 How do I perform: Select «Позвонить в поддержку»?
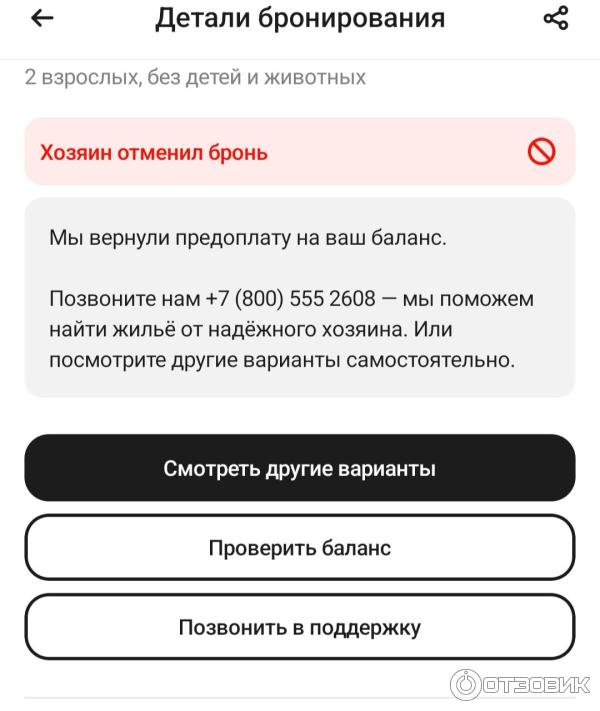(299, 628)
